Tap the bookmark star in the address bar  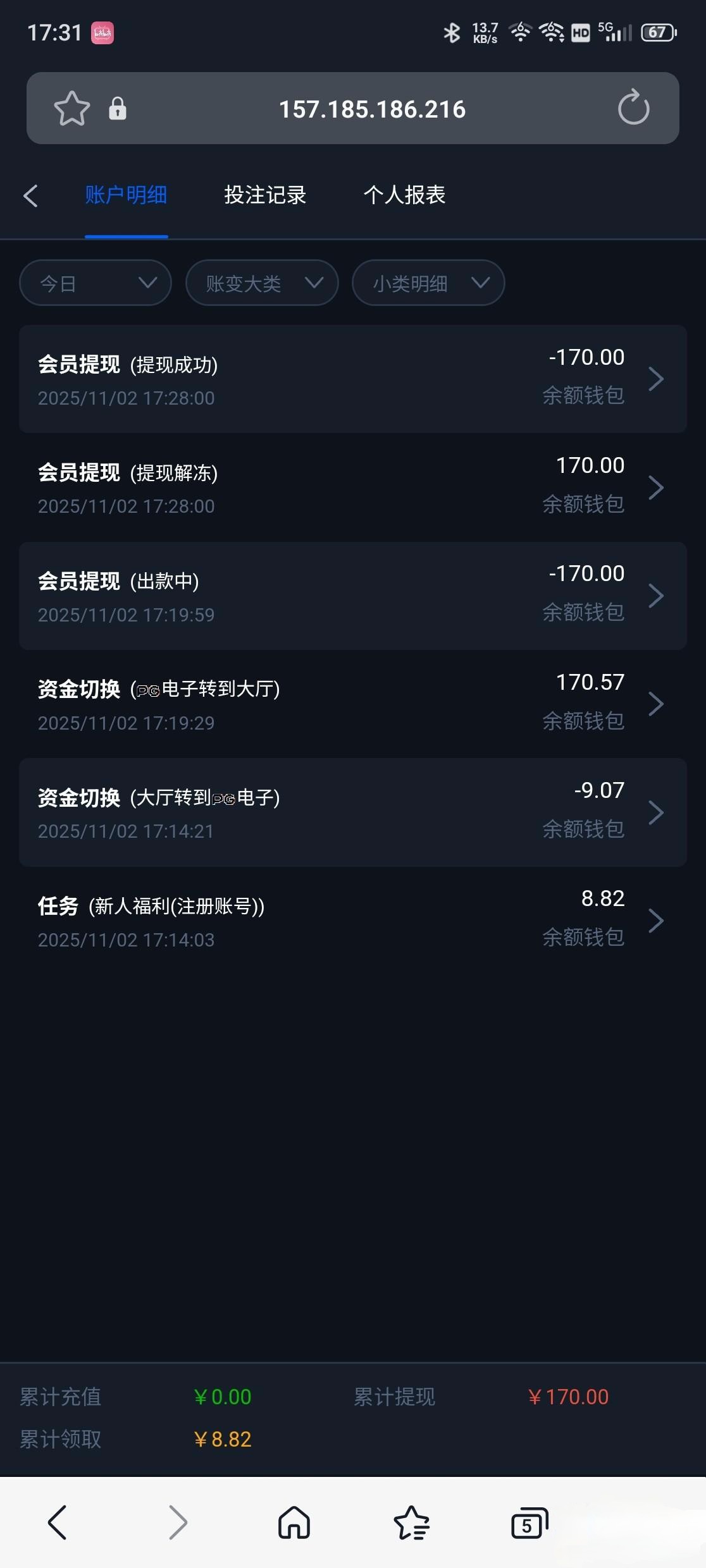pos(71,107)
